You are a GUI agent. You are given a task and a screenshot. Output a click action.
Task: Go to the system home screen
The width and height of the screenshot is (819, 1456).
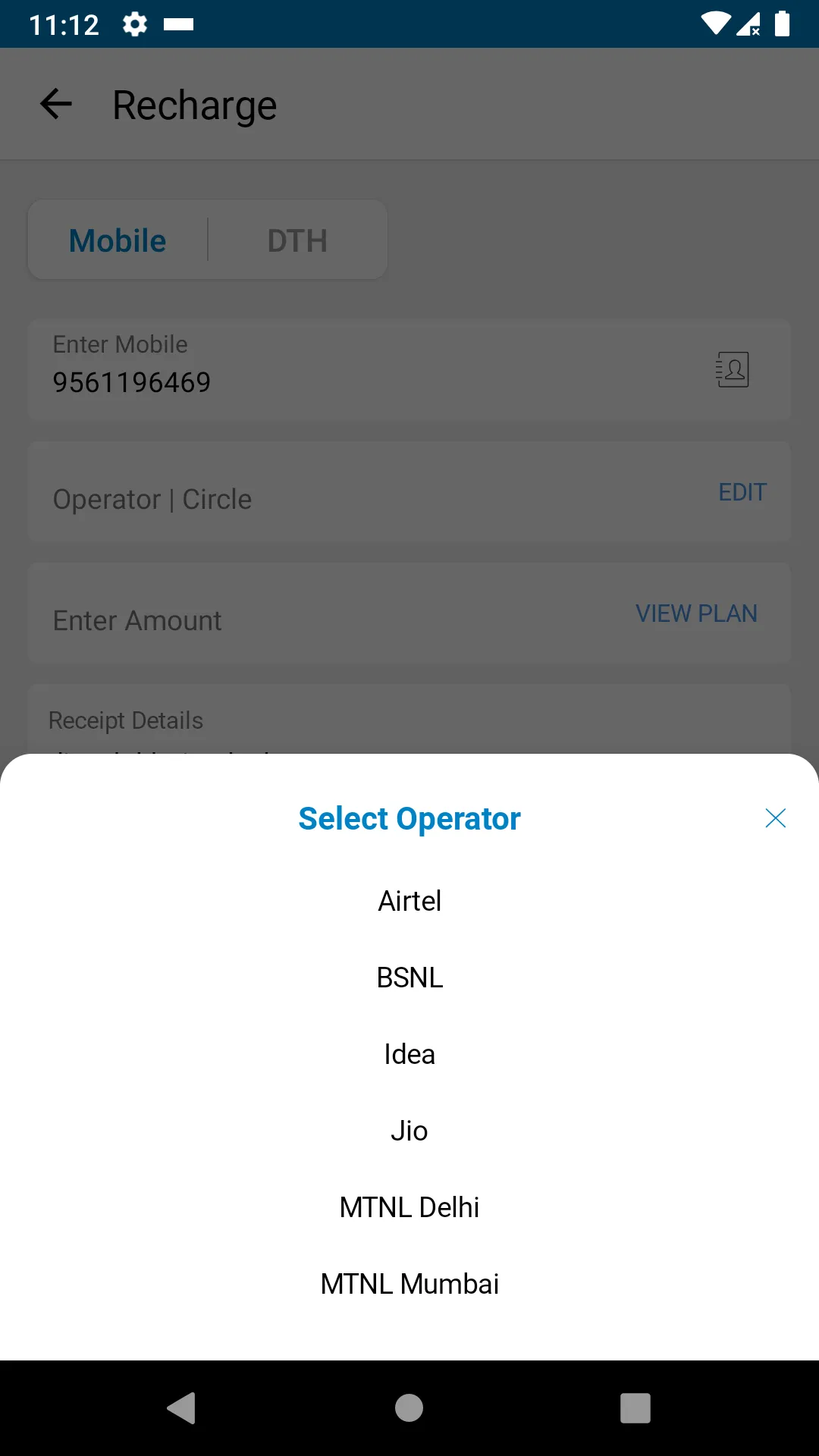click(409, 1408)
